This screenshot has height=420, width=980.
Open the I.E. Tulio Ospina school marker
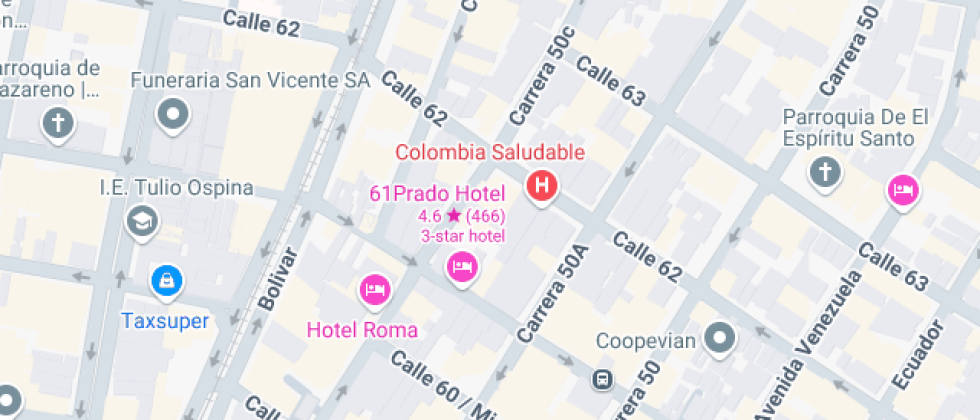click(x=142, y=222)
